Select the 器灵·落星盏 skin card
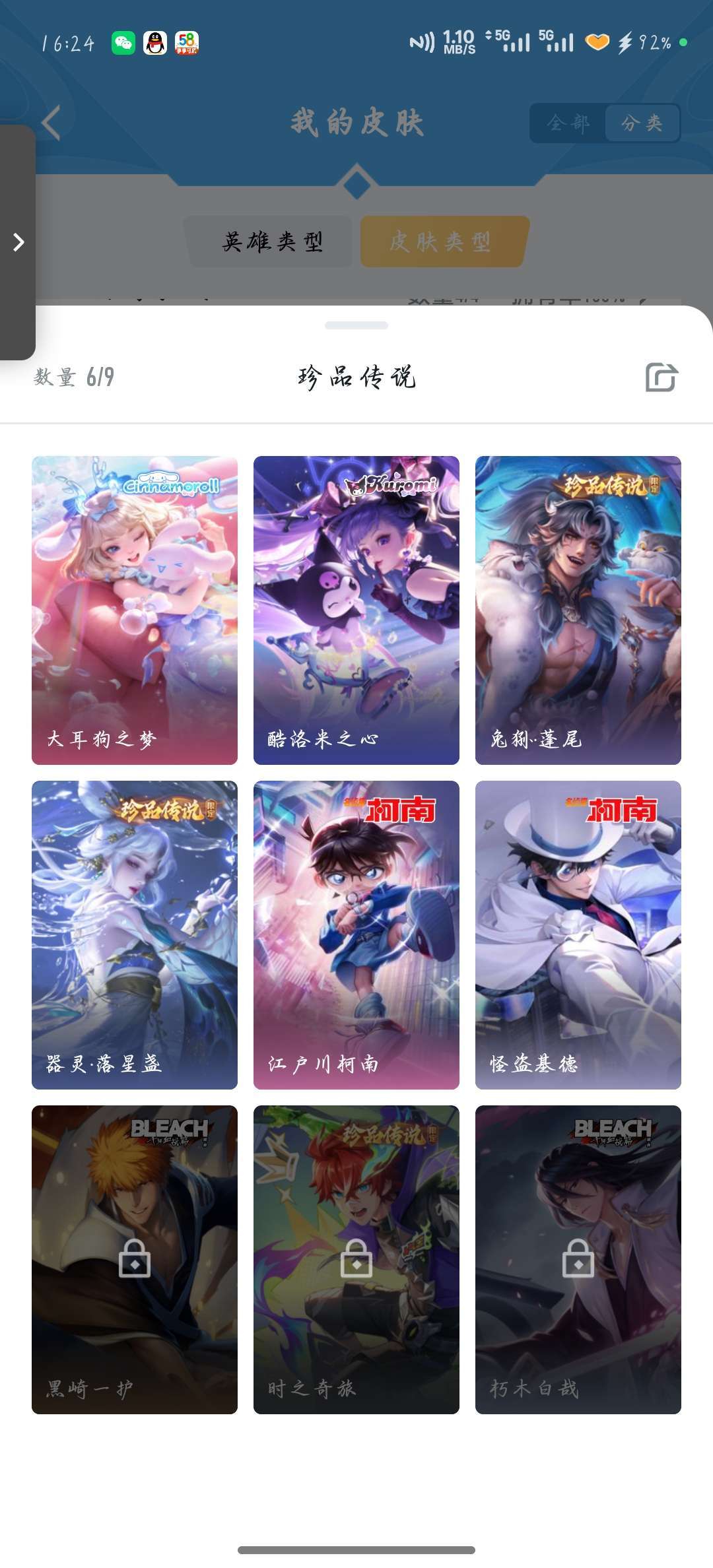The width and height of the screenshot is (713, 1568). 135,934
